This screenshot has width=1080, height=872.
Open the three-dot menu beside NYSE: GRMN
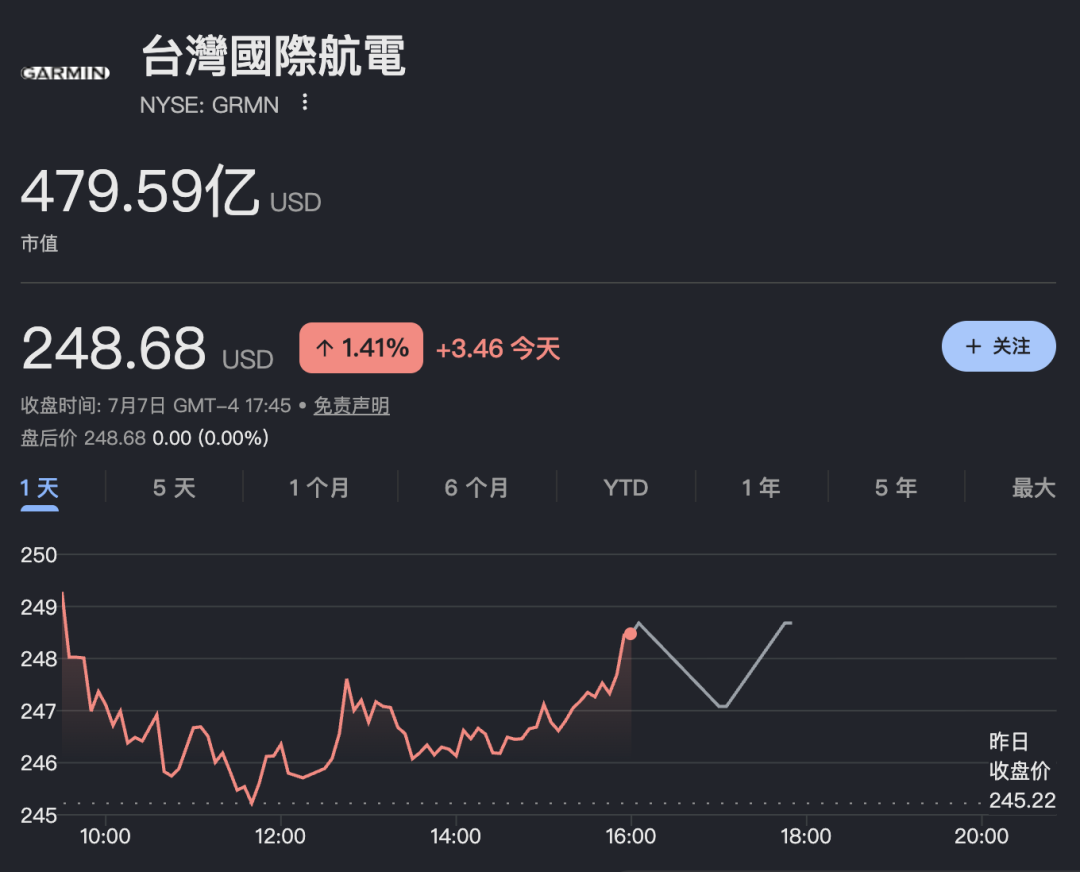(x=304, y=103)
